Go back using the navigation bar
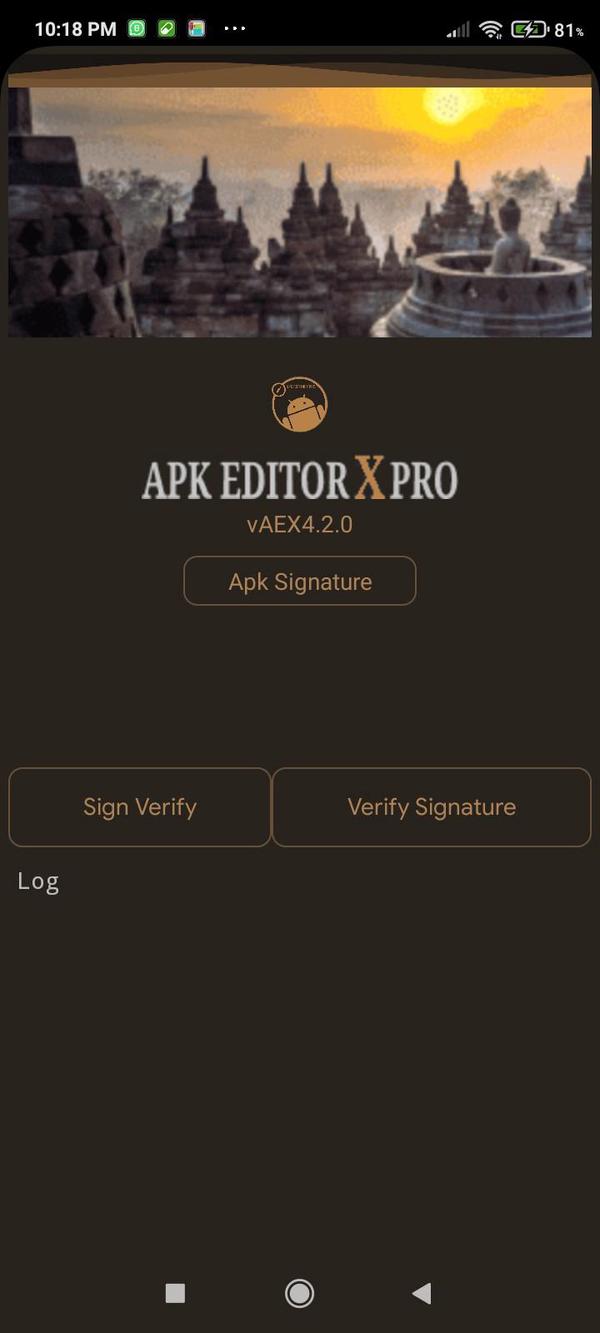 [422, 1293]
